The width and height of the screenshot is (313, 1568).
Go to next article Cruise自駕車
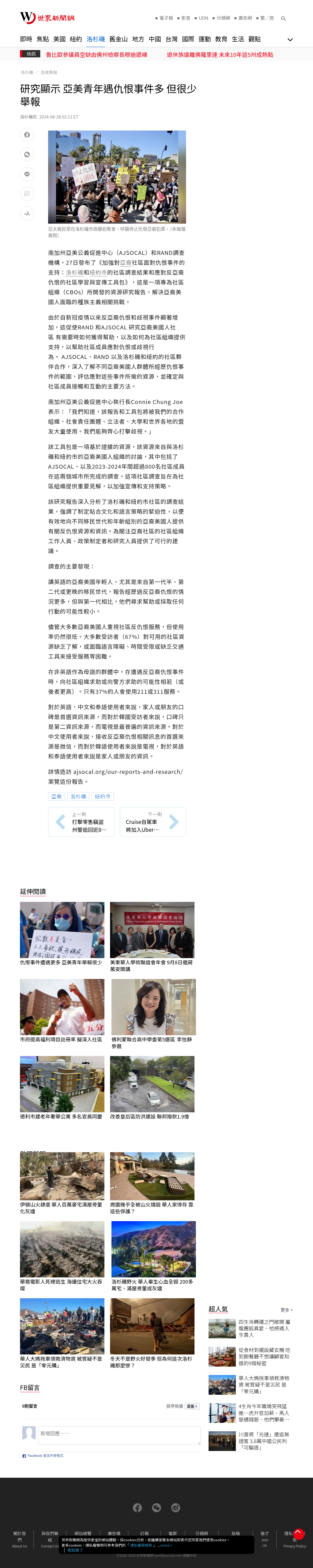153,822
